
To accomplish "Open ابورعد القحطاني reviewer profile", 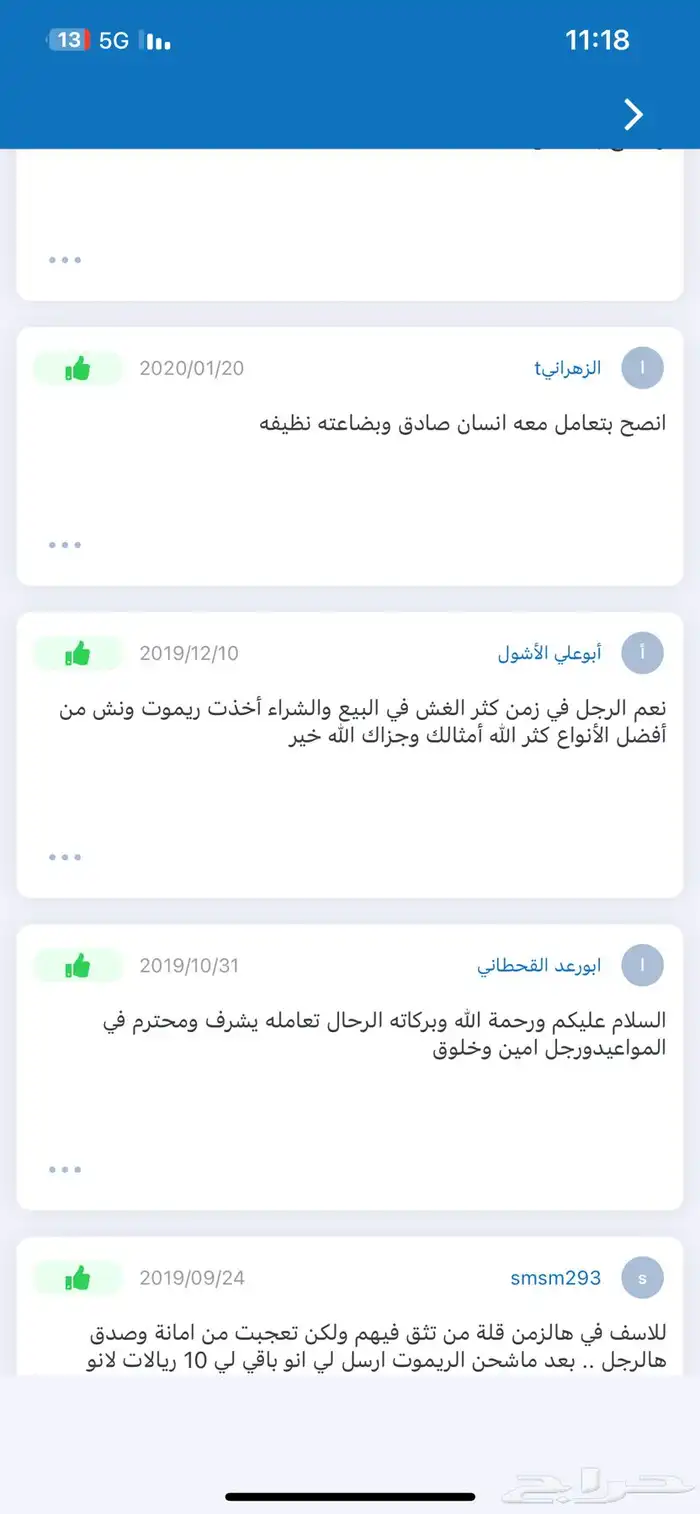I will (x=539, y=966).
